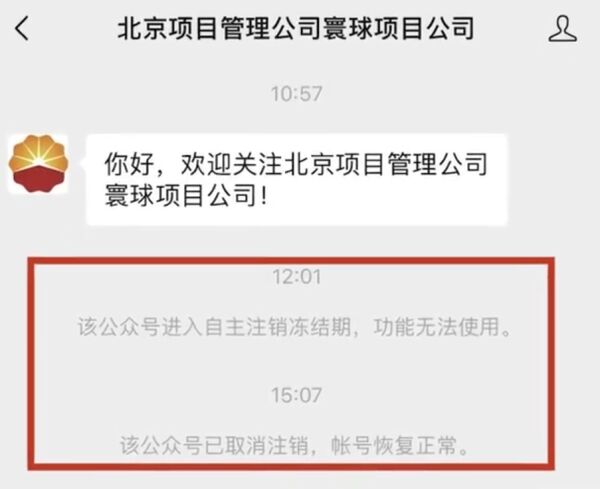Open the official account profile icon
Screen dimensions: 600x489
(x=563, y=29)
